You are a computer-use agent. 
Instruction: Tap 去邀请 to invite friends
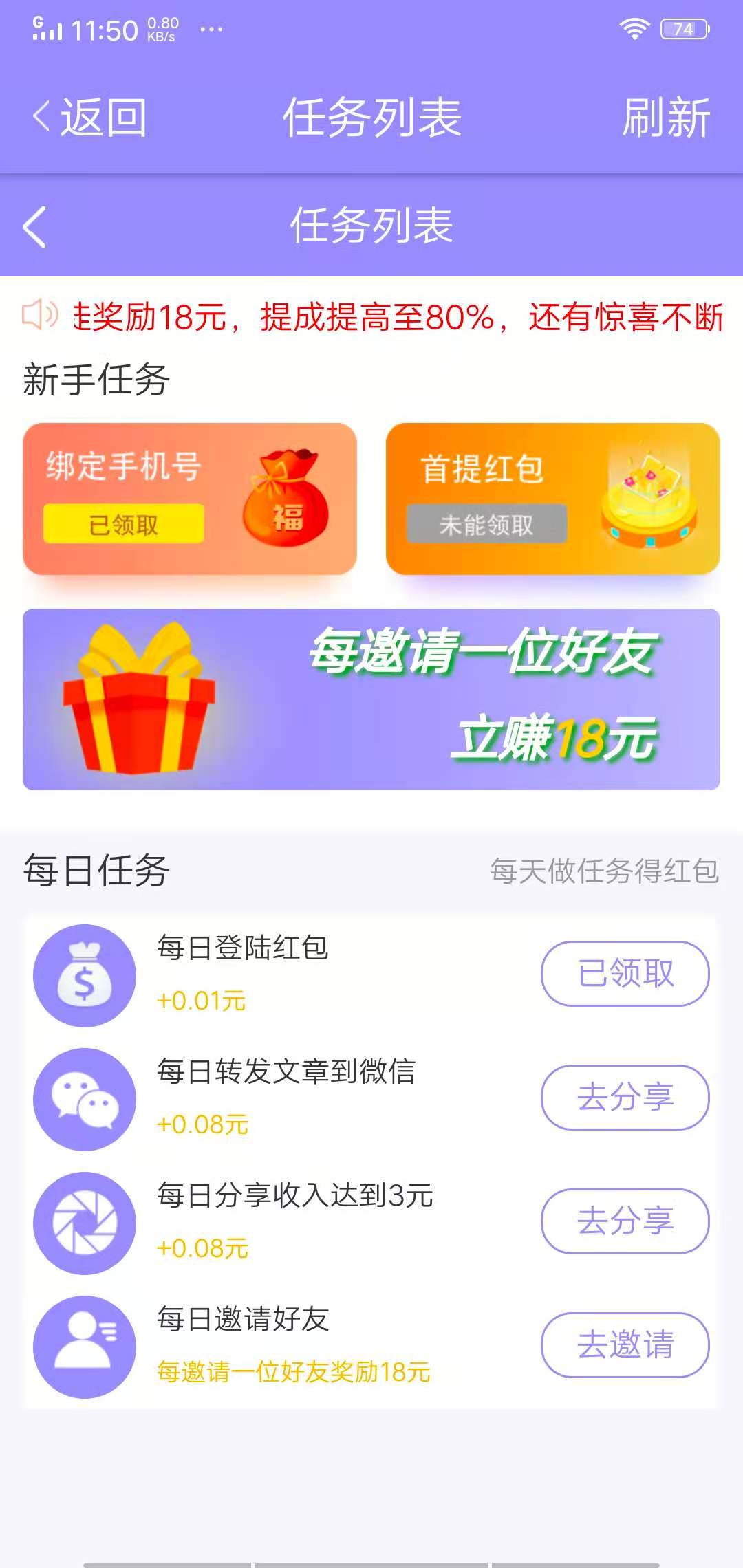pos(623,1343)
